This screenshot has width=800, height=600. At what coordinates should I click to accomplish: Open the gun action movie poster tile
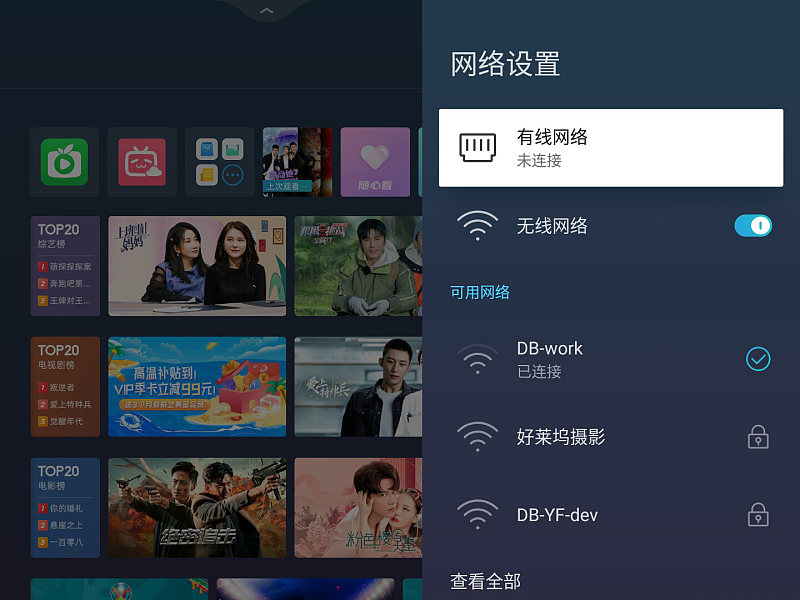(197, 508)
